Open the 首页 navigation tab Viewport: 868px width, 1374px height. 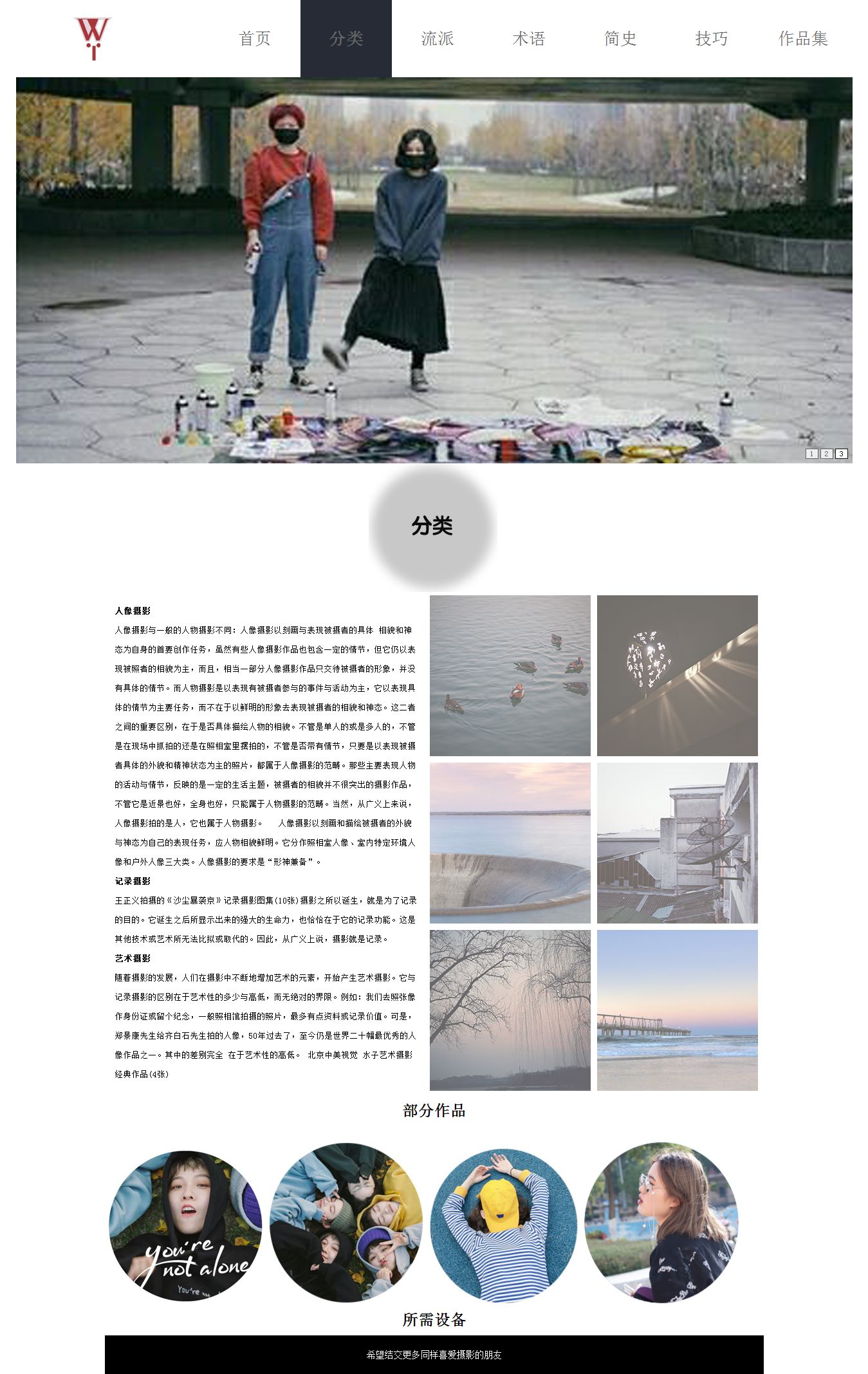255,39
